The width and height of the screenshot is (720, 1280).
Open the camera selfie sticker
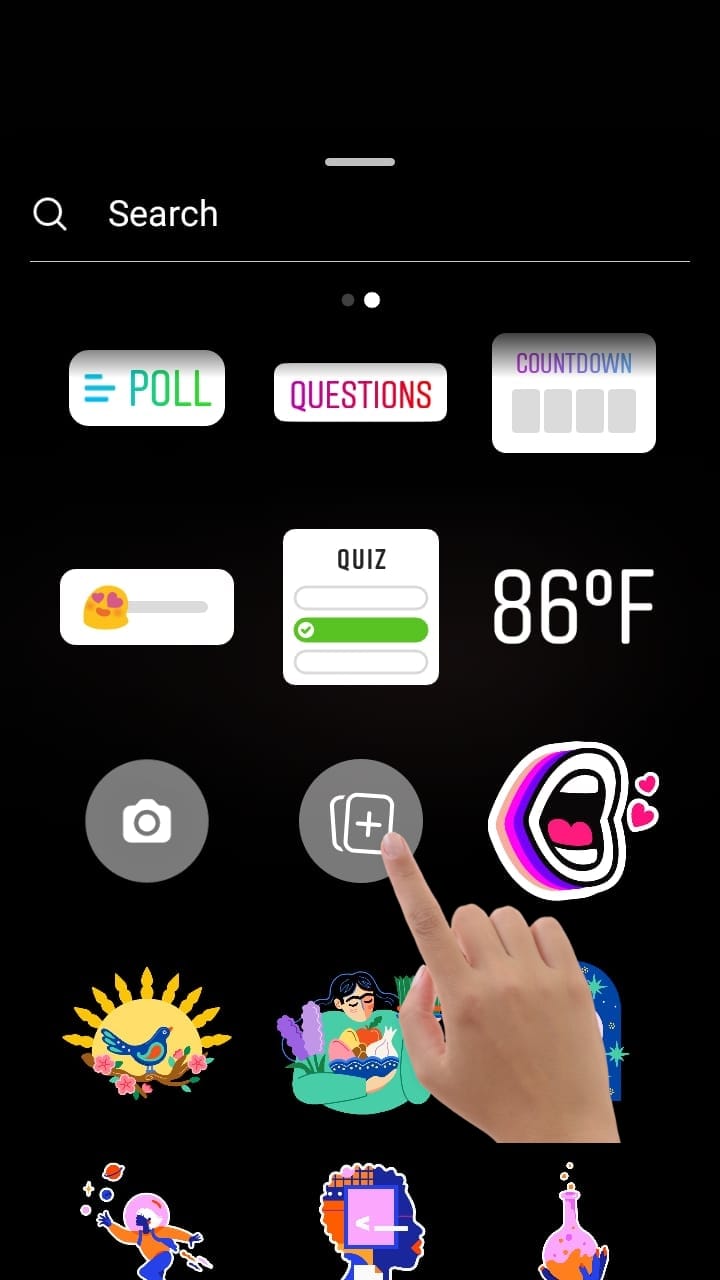click(147, 821)
